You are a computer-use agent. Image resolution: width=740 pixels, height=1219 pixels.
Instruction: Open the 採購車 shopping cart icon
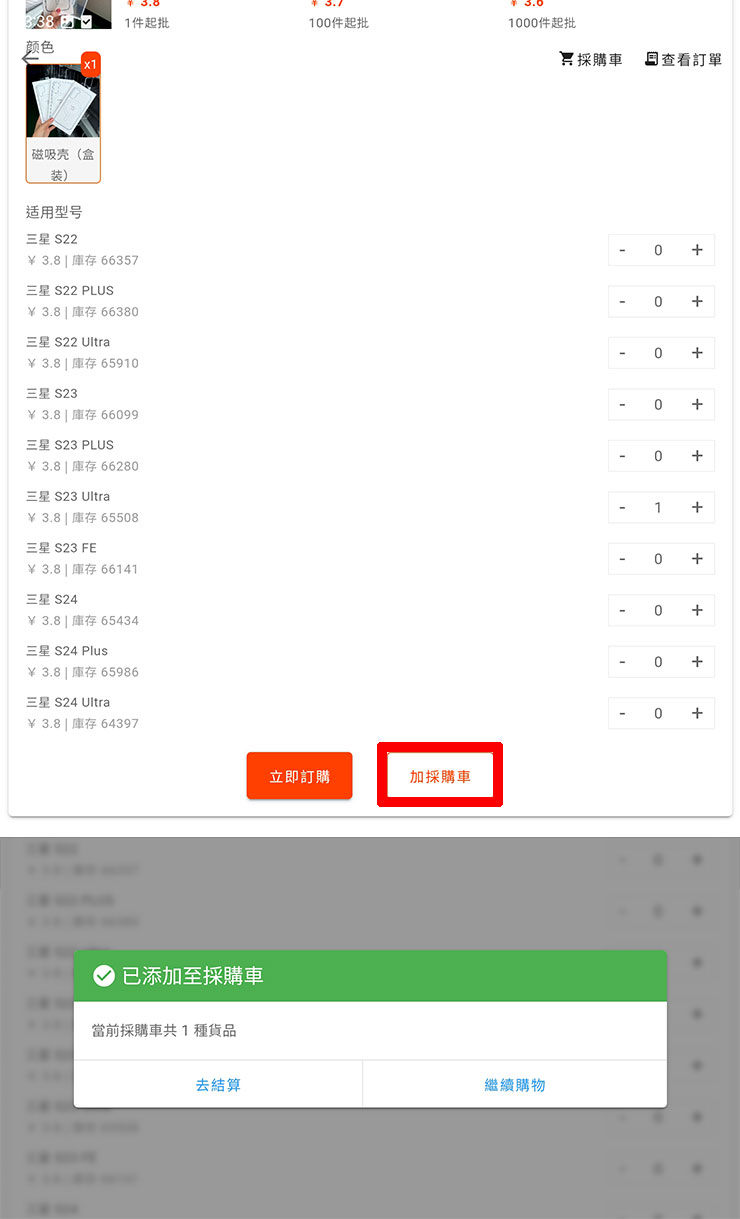(x=591, y=59)
